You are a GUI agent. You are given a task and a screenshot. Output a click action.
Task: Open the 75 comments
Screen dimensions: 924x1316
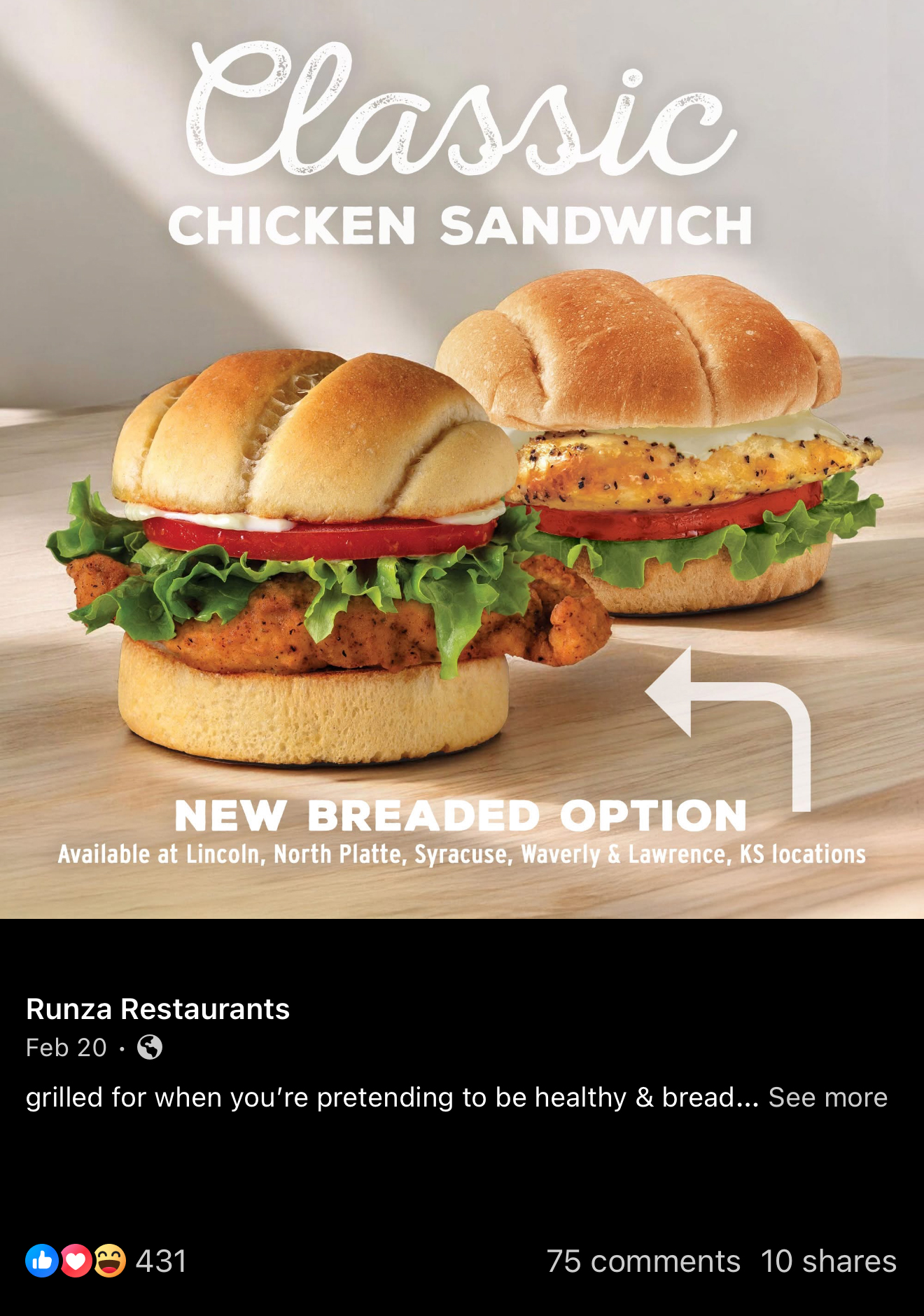point(643,1261)
